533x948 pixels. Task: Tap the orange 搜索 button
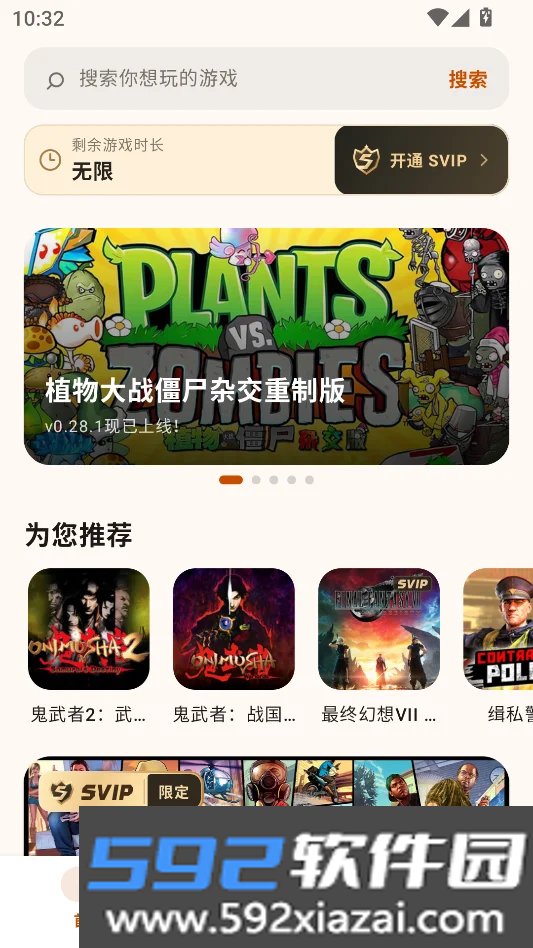(x=467, y=79)
